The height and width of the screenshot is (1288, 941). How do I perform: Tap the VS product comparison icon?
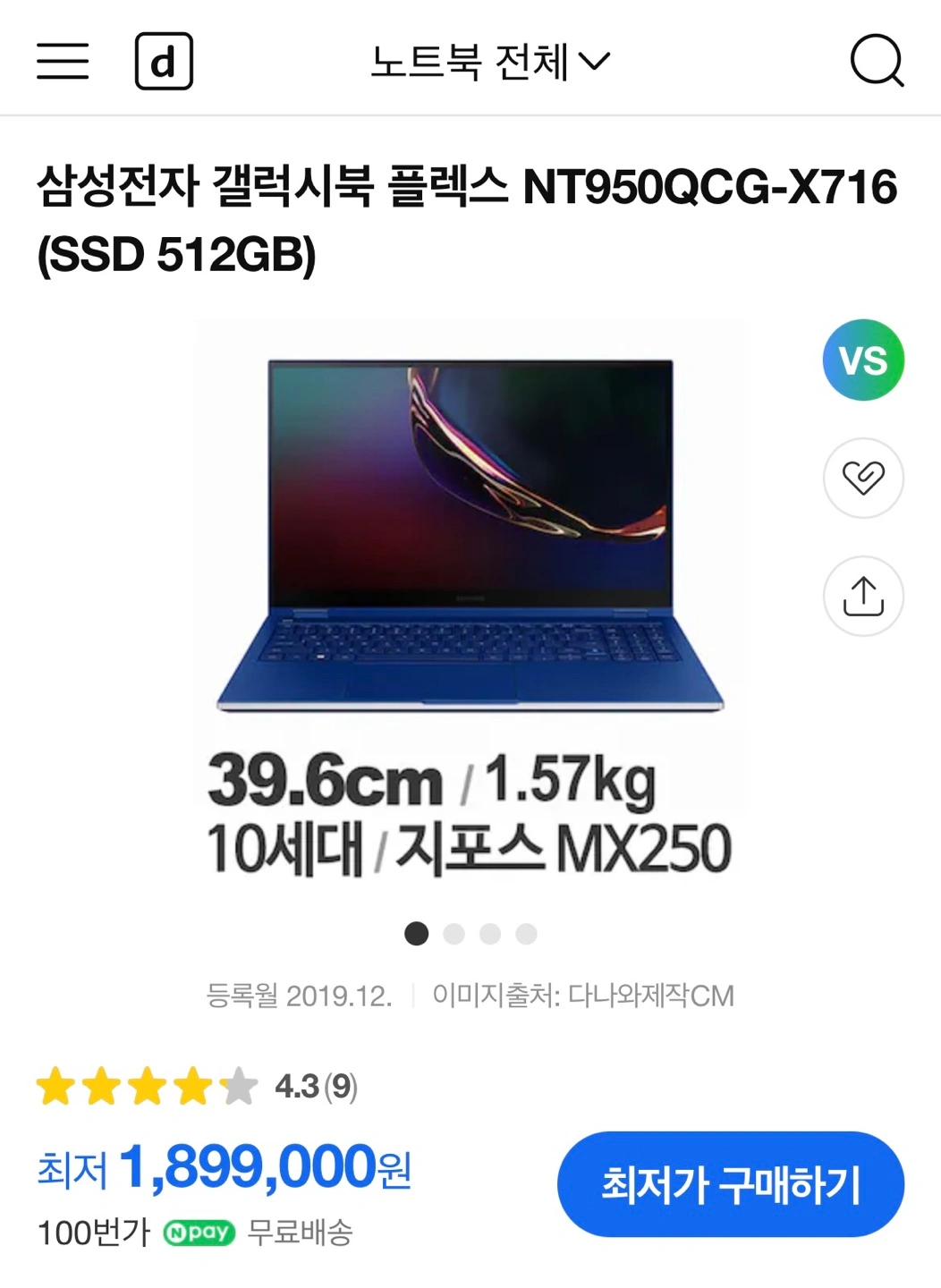click(862, 360)
